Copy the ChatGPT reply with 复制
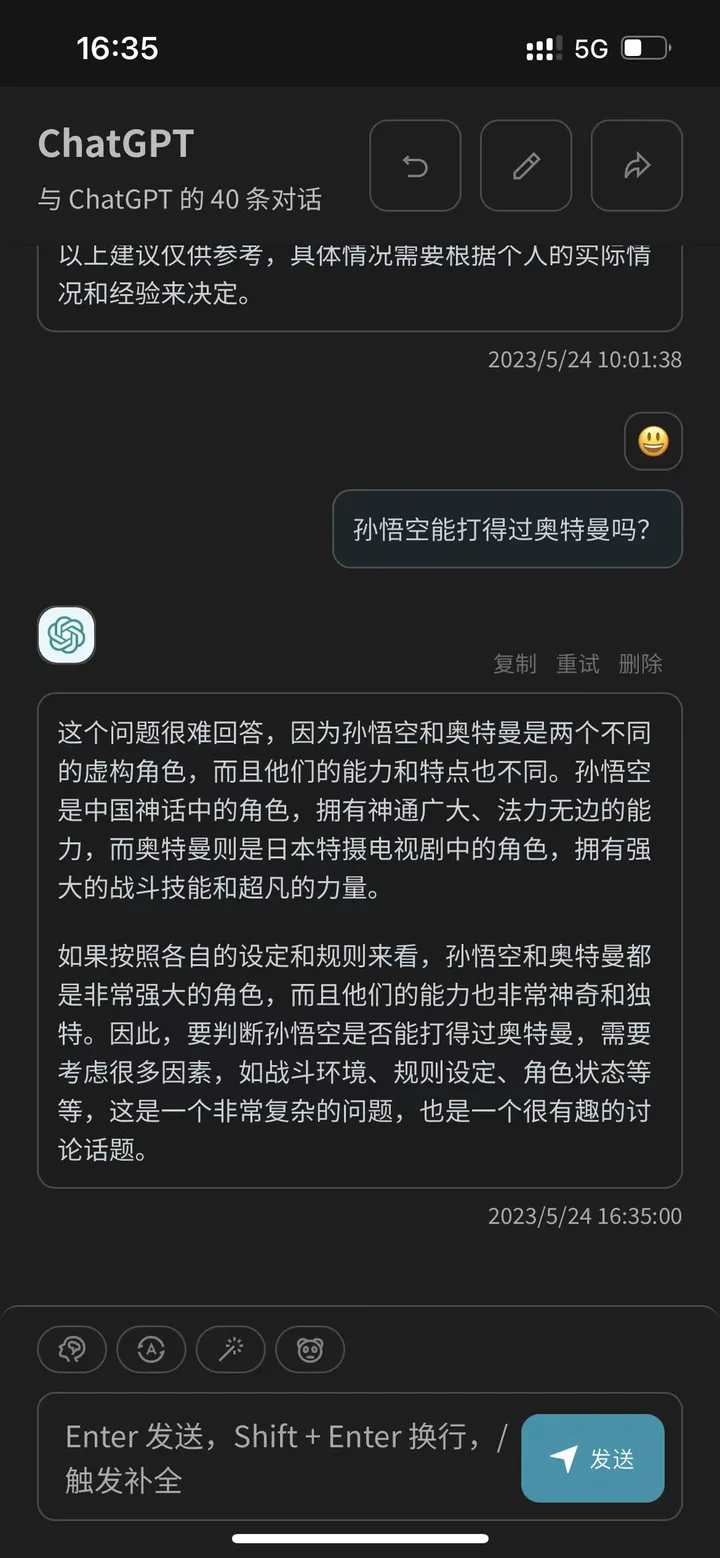 (514, 664)
